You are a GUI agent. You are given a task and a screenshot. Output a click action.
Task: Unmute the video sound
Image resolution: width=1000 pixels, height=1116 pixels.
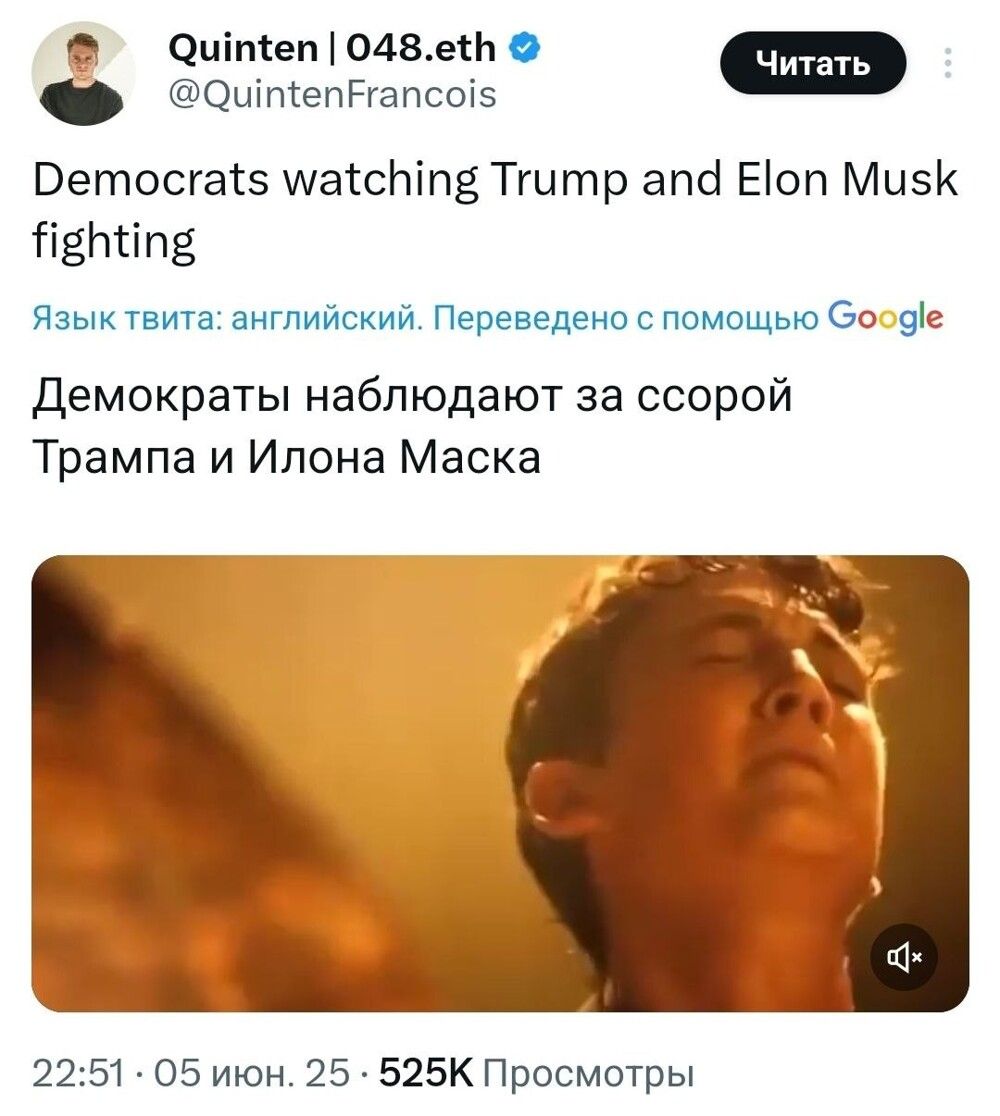[904, 958]
